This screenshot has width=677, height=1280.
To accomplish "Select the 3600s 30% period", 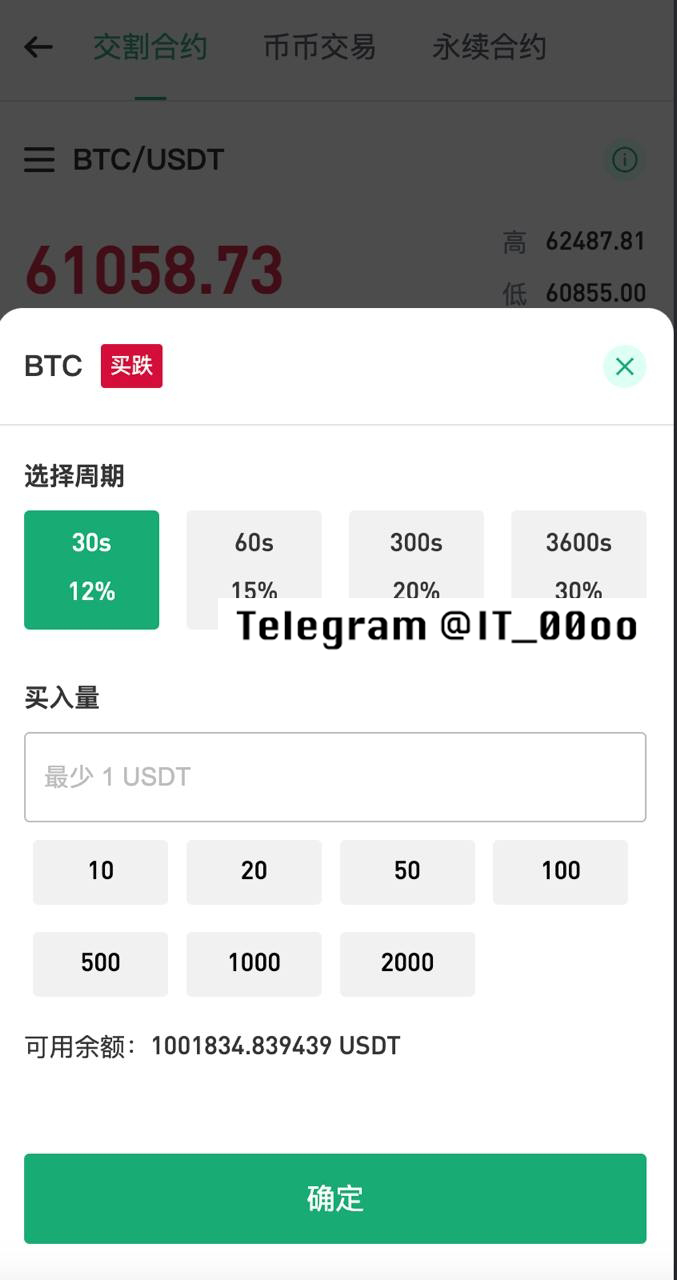I will [x=578, y=552].
